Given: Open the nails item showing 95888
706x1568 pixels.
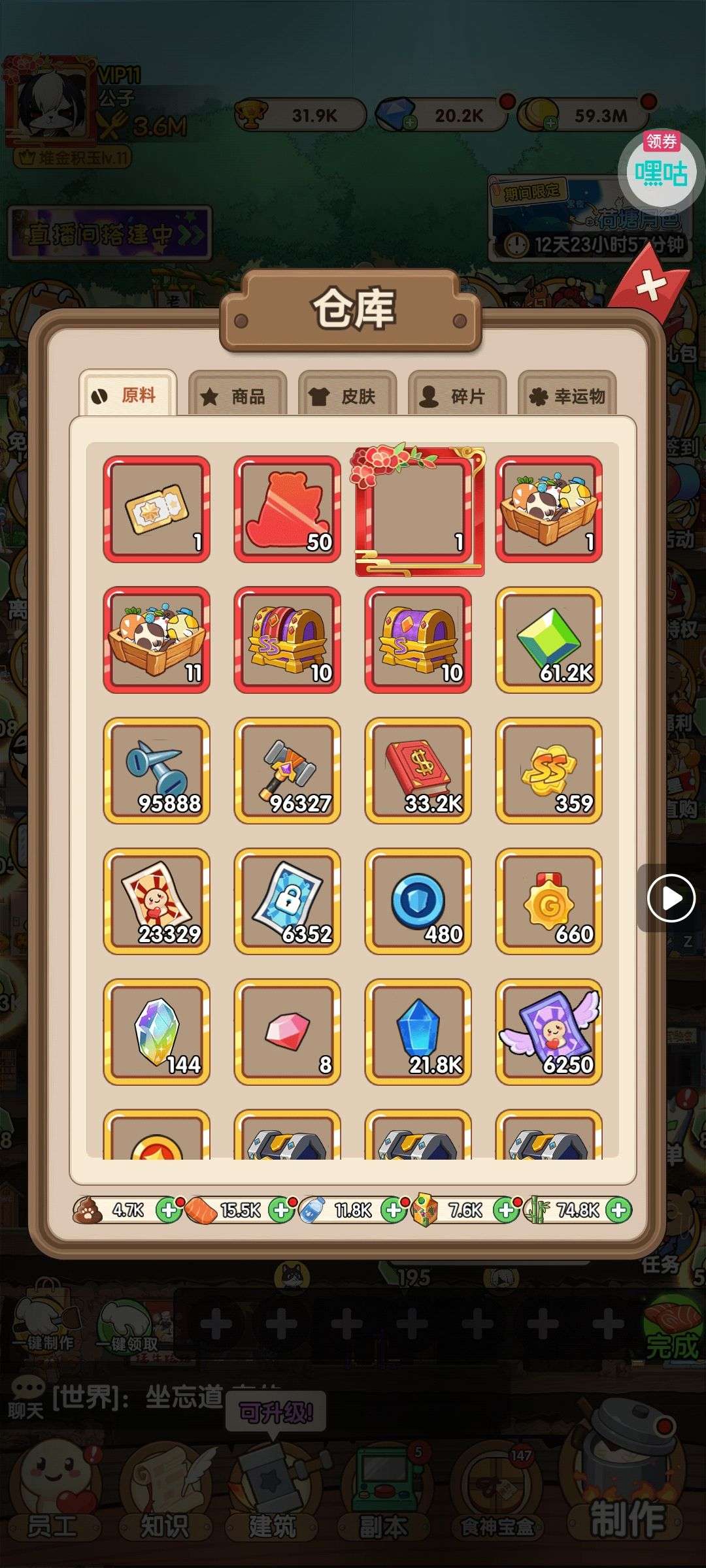Looking at the screenshot, I should [156, 770].
